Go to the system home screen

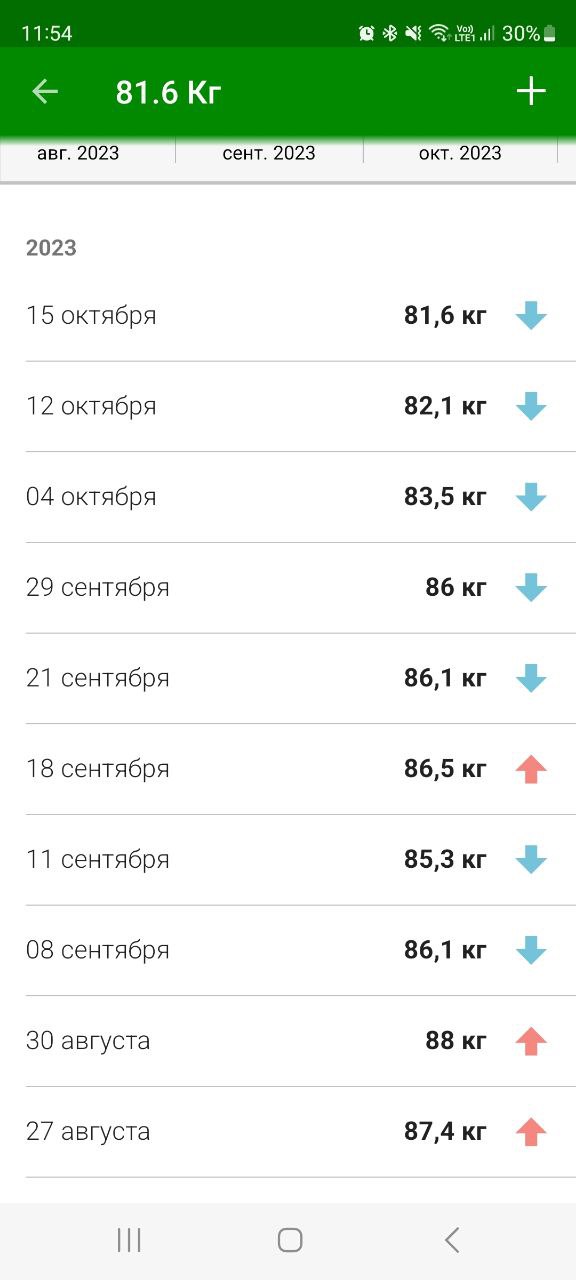(290, 1240)
